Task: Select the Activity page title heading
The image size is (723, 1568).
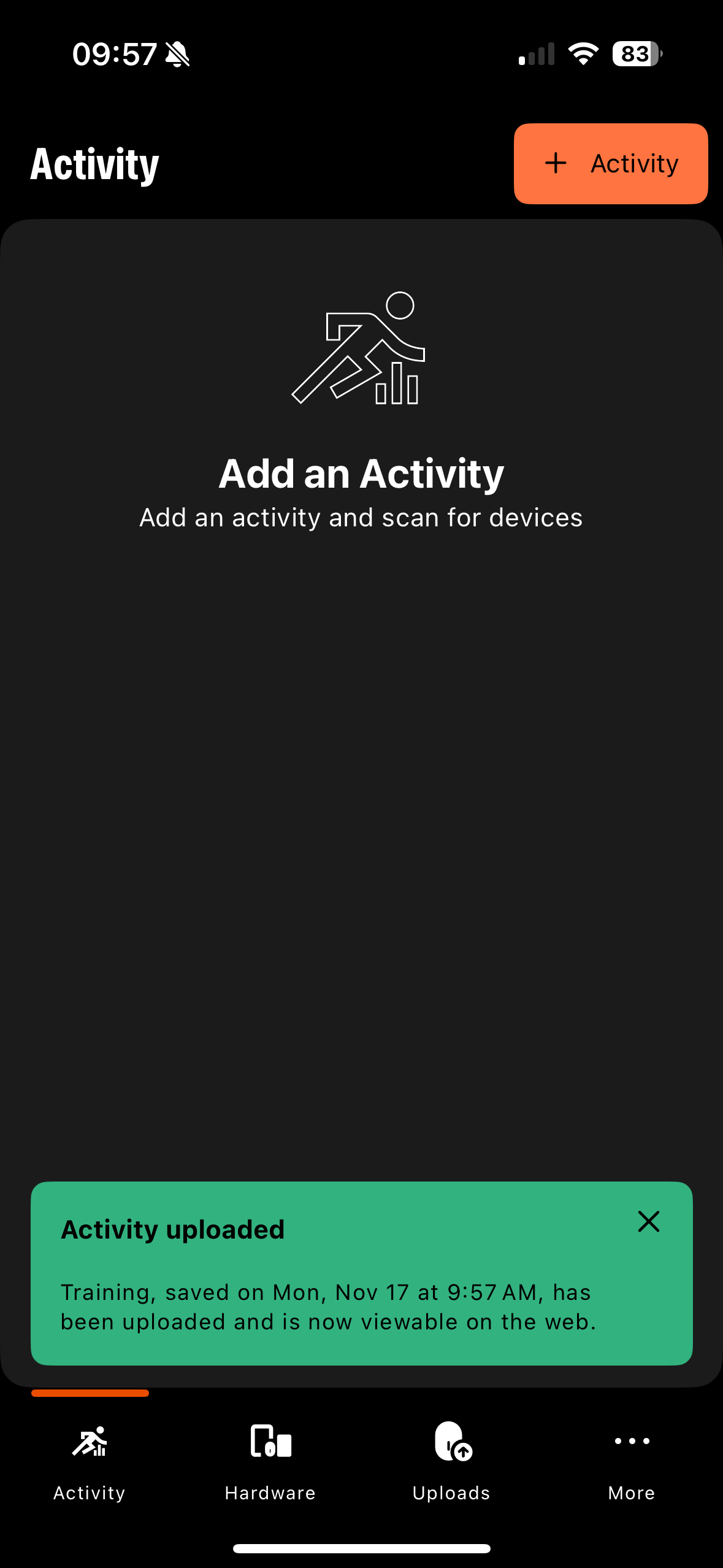Action: (94, 163)
